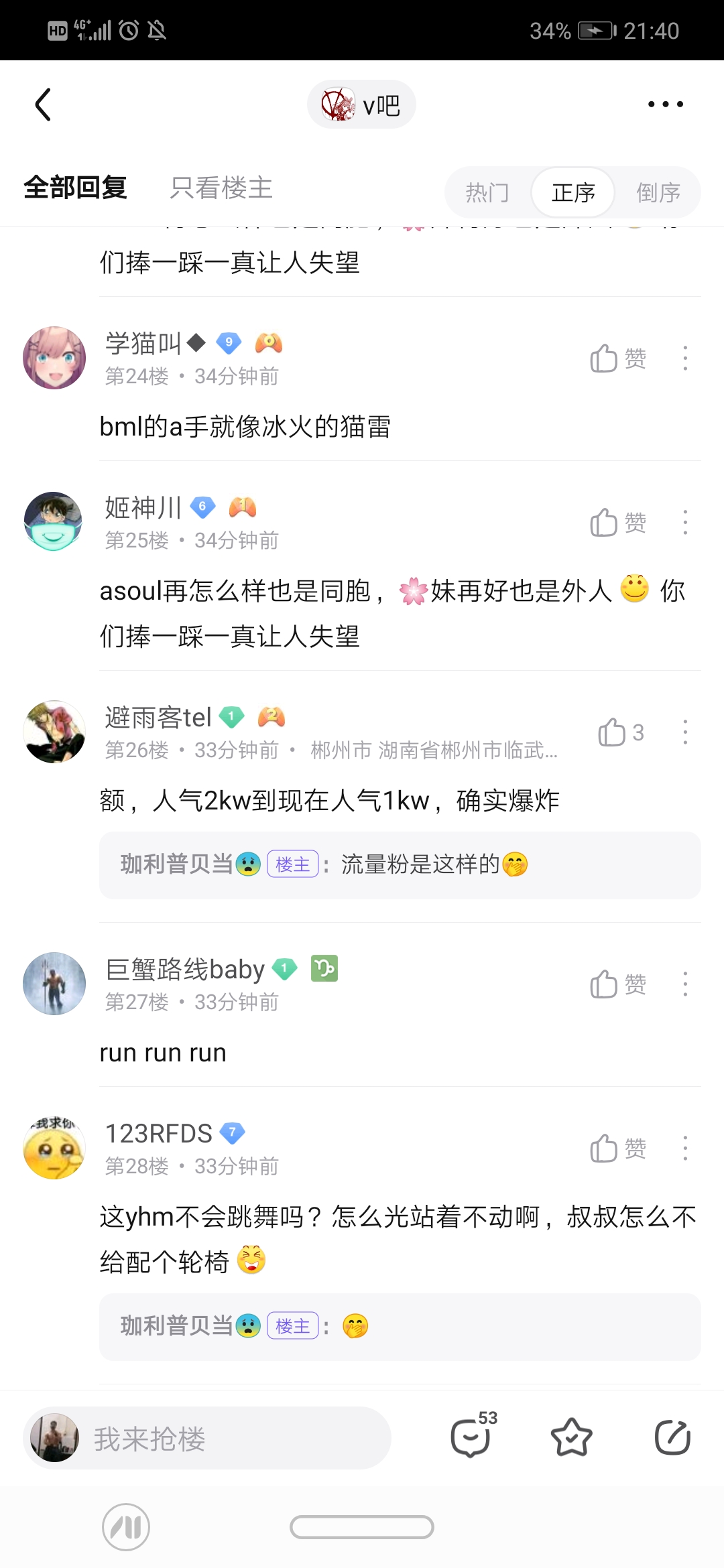Go back using the top-left arrow

44,105
